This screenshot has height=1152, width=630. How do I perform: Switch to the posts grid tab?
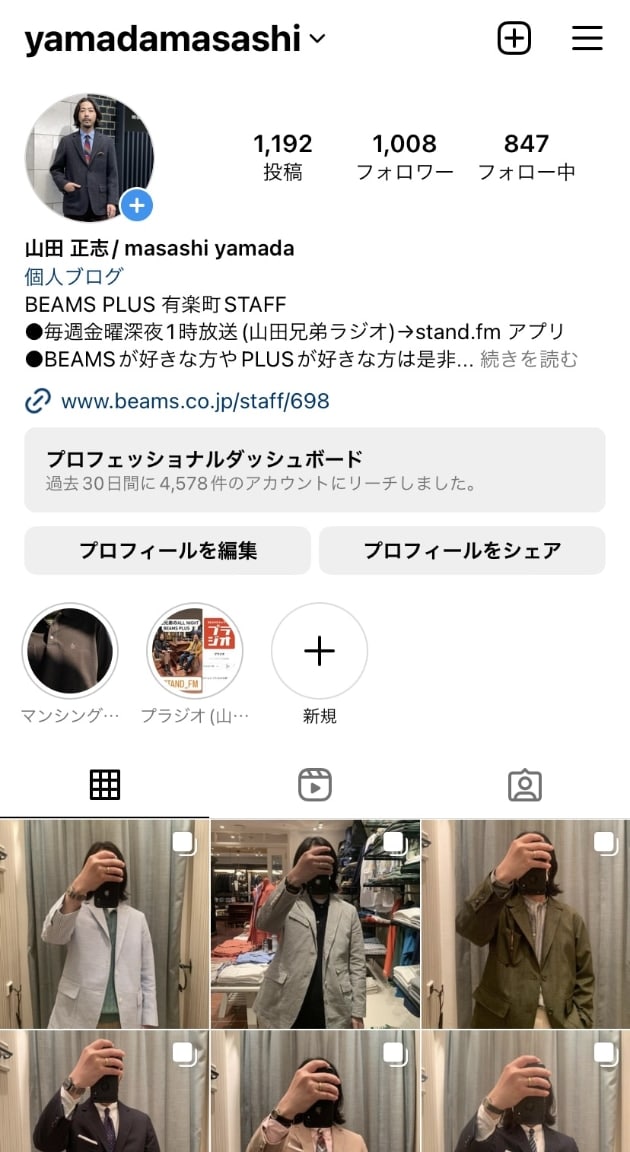click(105, 785)
